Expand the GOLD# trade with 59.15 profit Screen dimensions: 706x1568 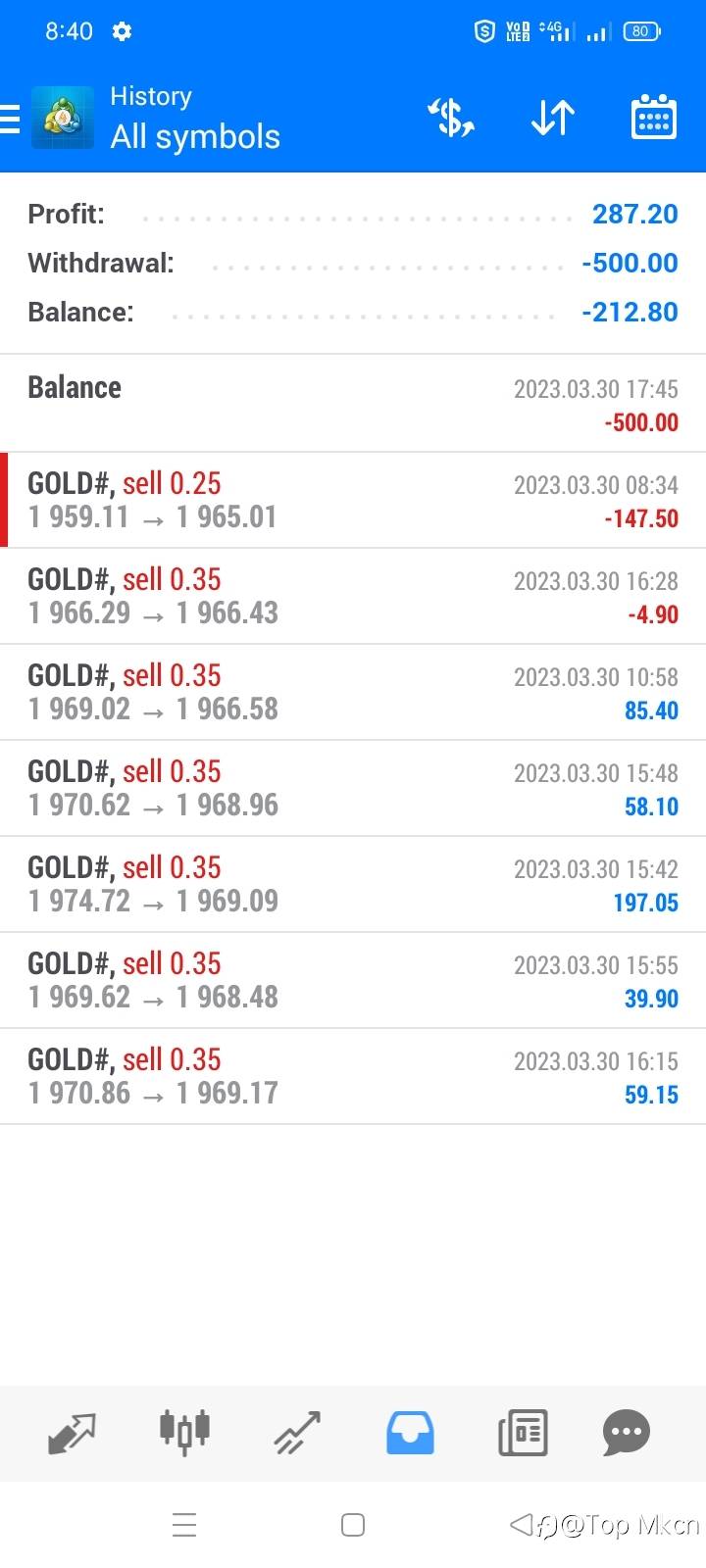click(353, 1076)
